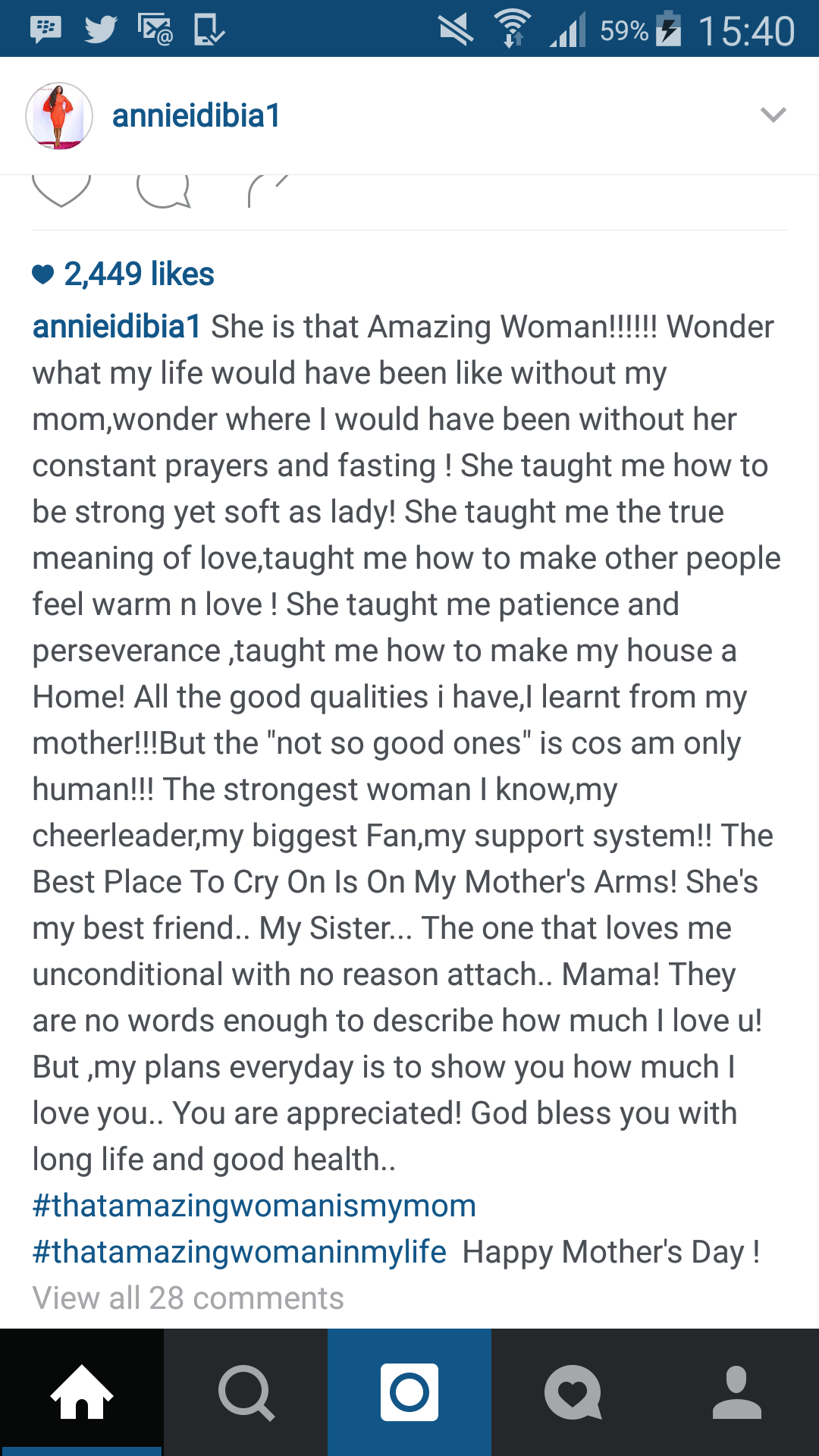Go to the Home feed tab

point(82,1392)
